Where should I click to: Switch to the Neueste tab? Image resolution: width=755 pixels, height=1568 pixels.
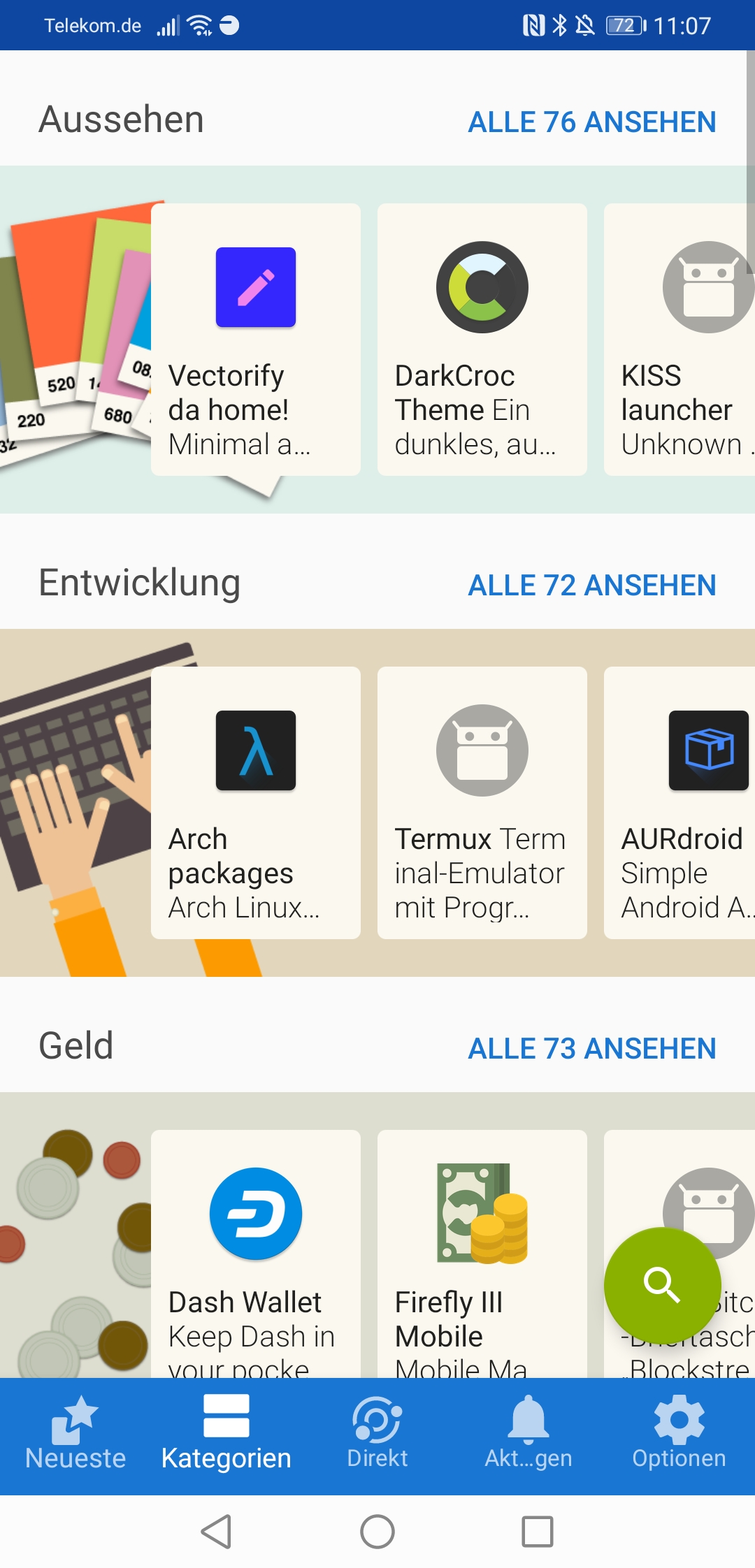click(75, 1435)
